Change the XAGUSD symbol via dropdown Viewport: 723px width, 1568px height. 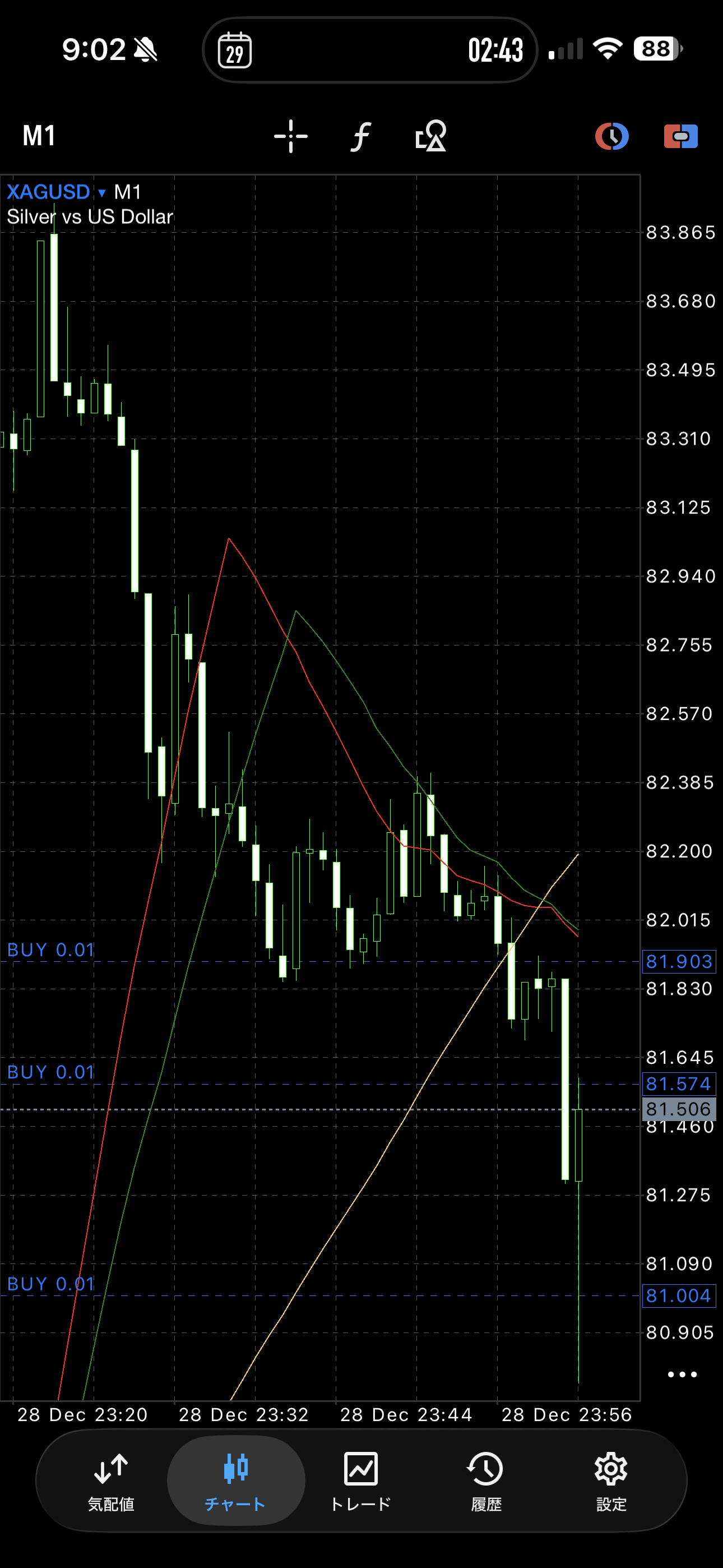coord(56,192)
